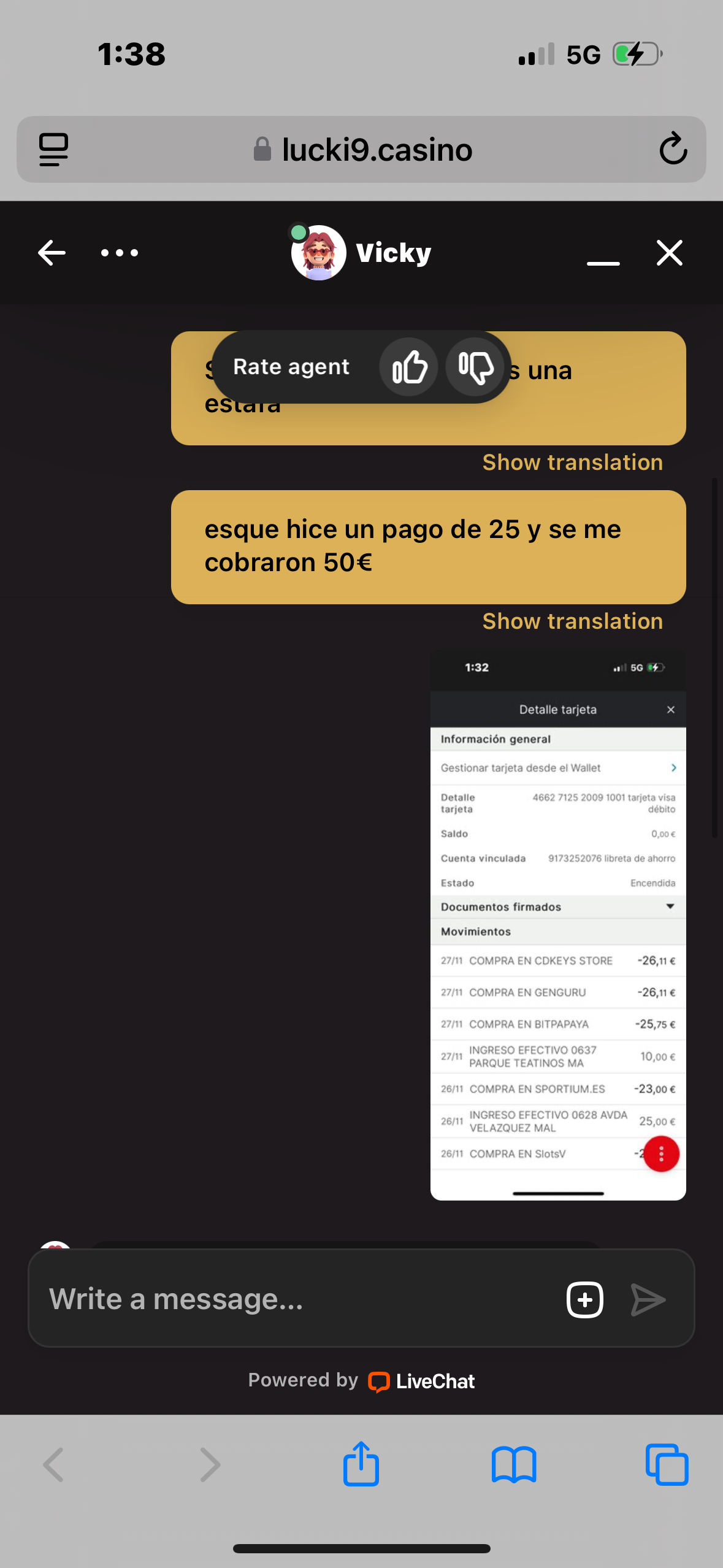Screen dimensions: 723x1568
Task: Open the chat options menu
Action: click(120, 253)
